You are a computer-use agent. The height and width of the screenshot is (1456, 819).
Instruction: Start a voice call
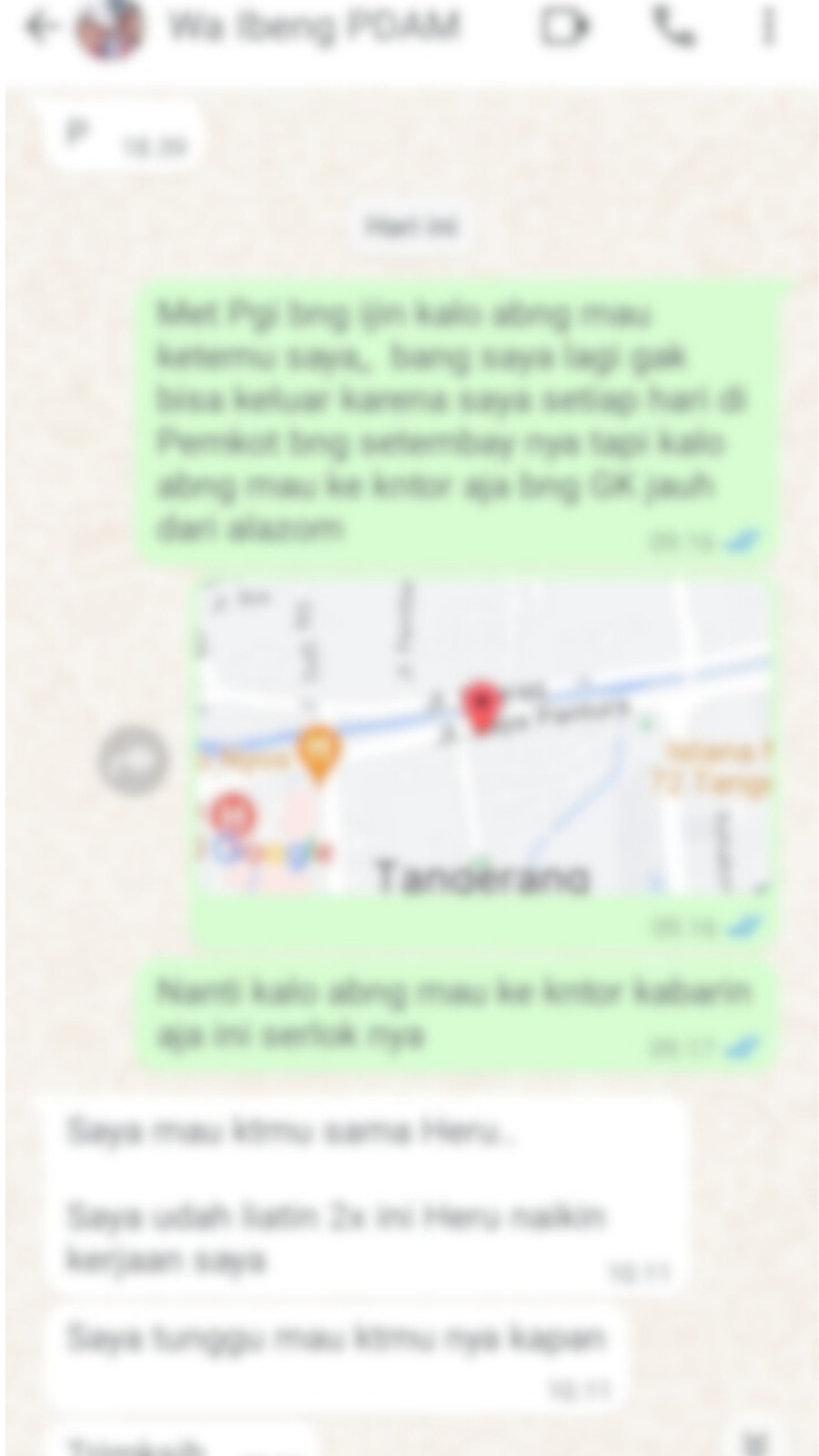coord(675,27)
